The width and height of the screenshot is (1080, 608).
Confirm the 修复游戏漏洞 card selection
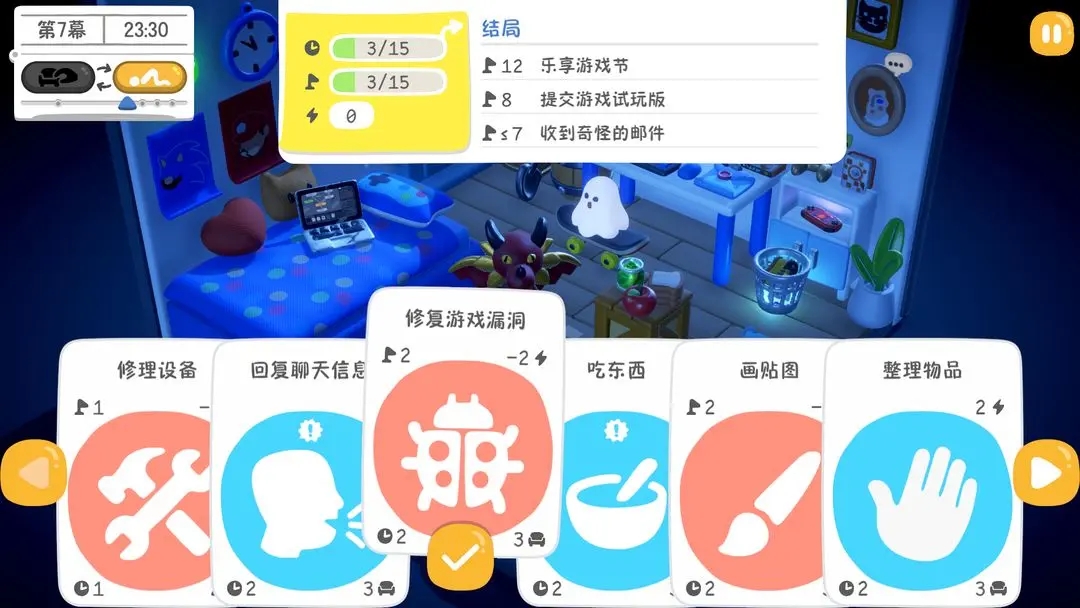point(460,556)
